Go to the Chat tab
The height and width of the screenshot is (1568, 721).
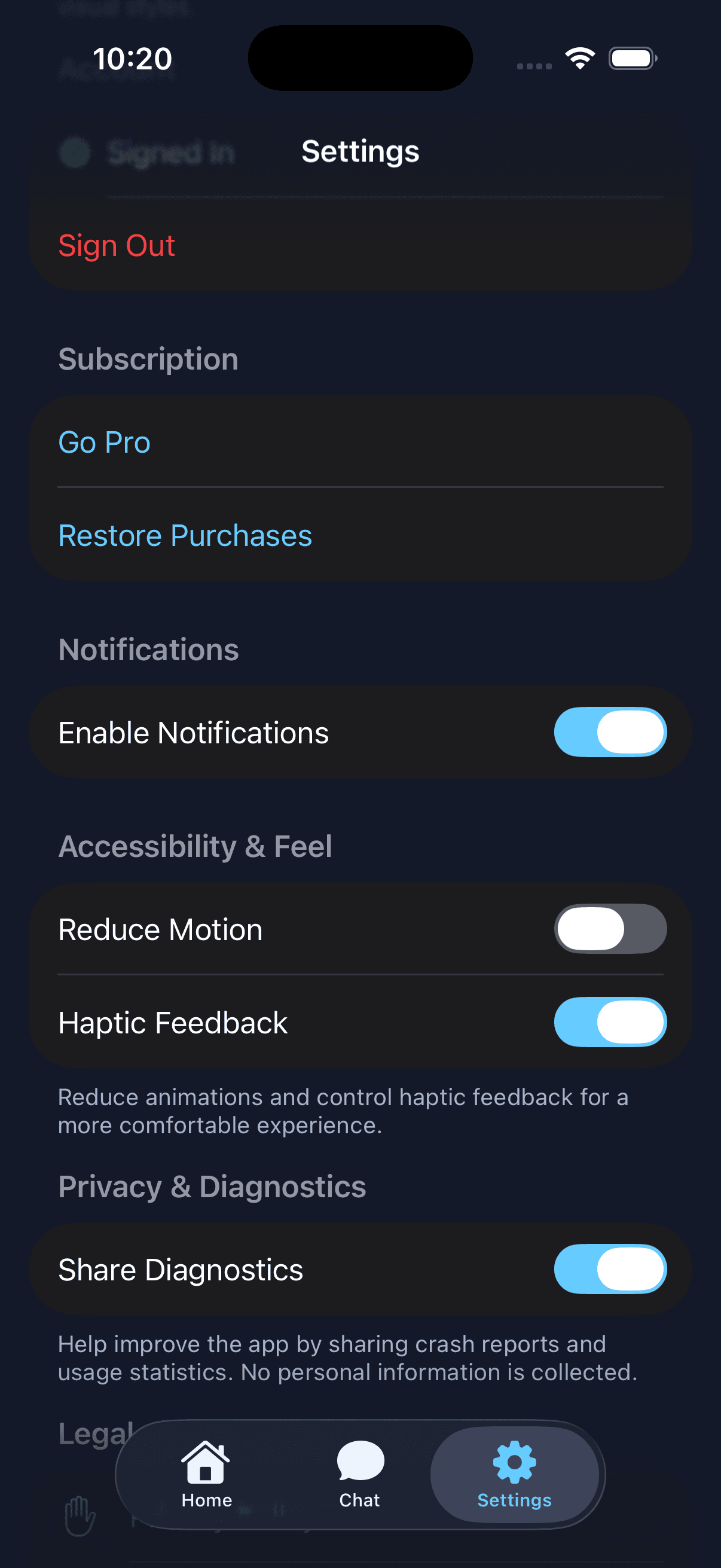click(x=359, y=1475)
